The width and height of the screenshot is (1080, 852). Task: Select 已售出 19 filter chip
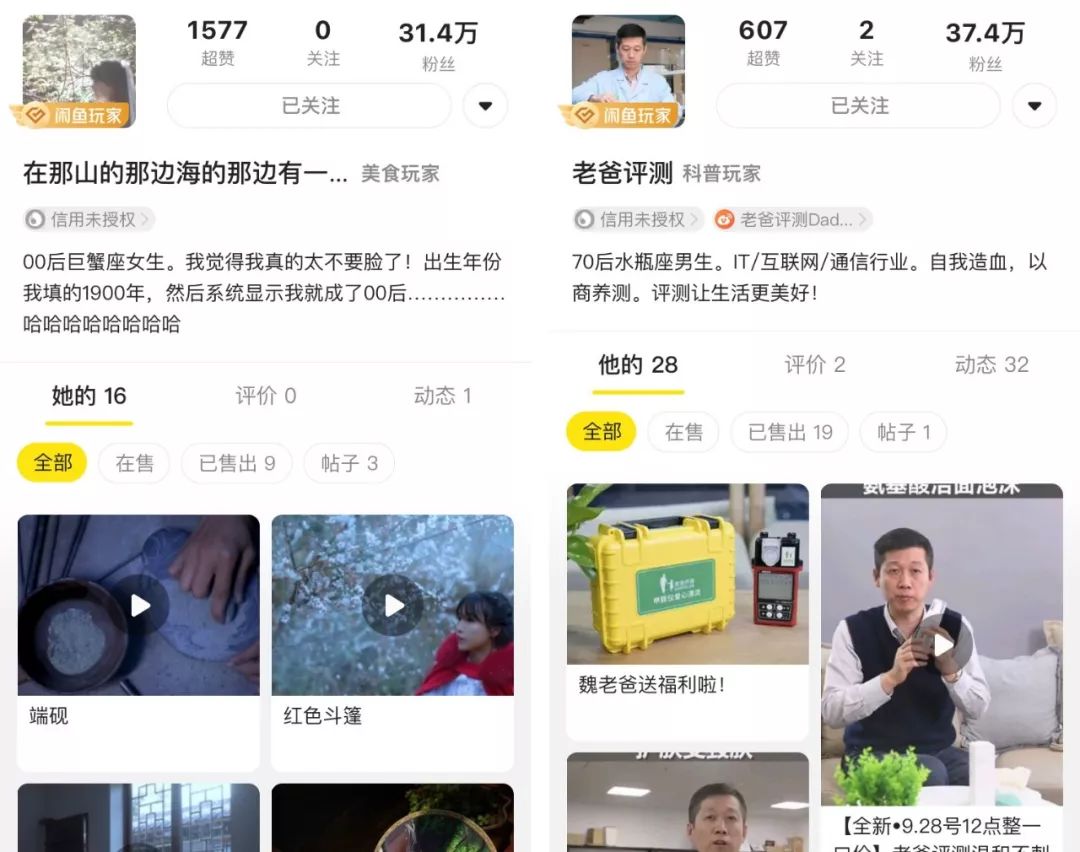(x=790, y=432)
